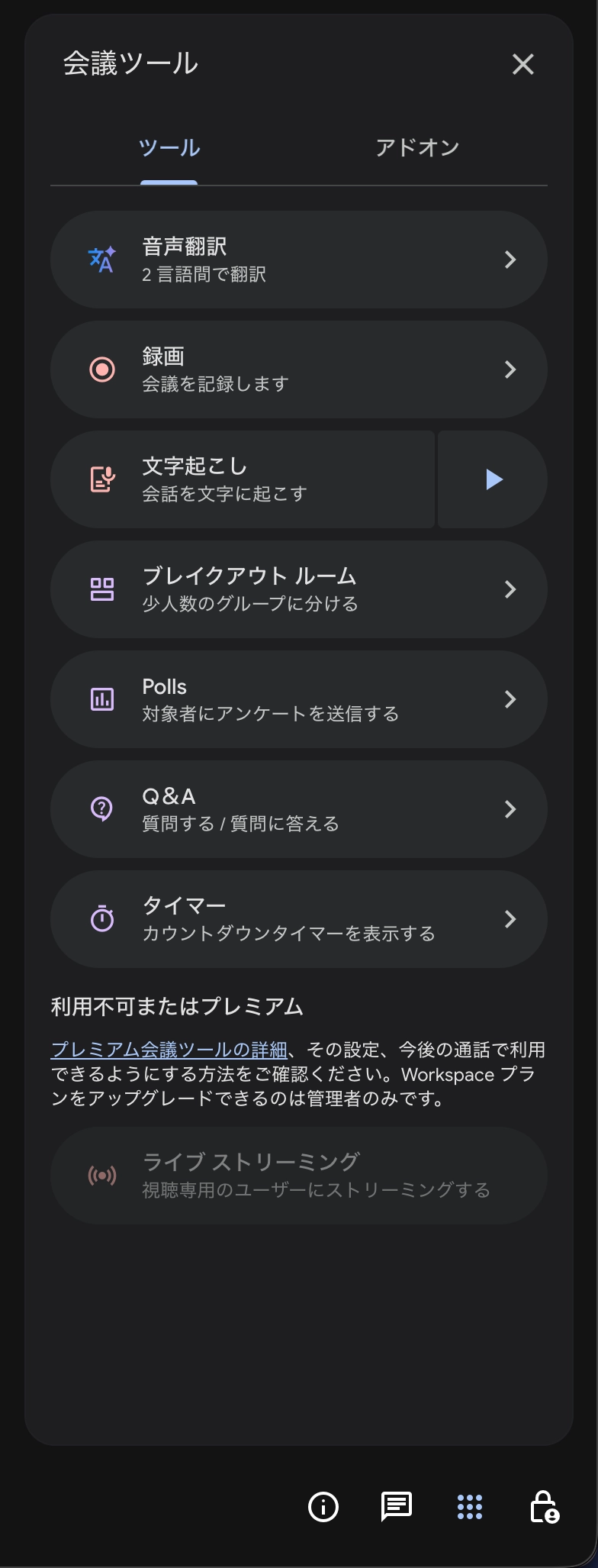This screenshot has height=1568, width=598.
Task: Open the 録画 recording option
Action: click(298, 369)
